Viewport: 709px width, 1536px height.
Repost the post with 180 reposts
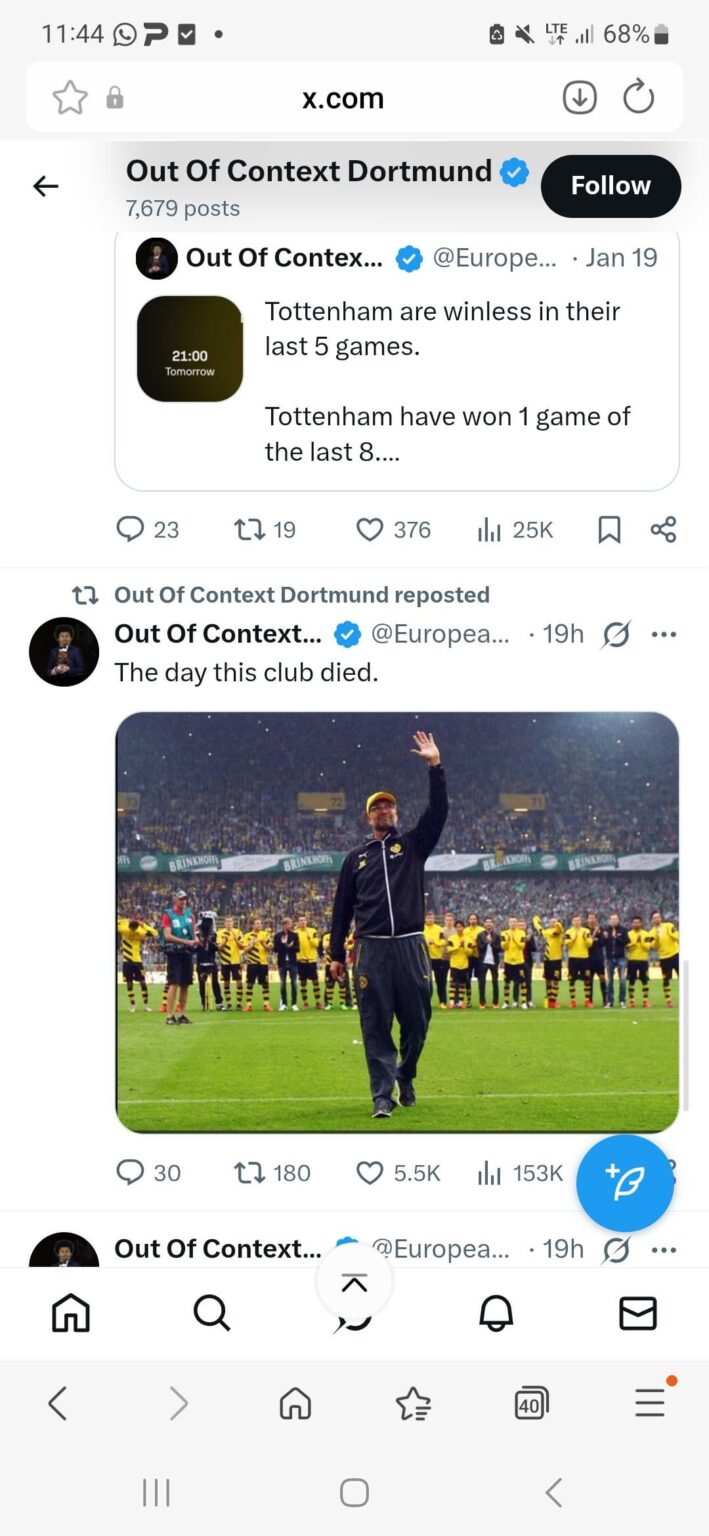(x=249, y=1172)
